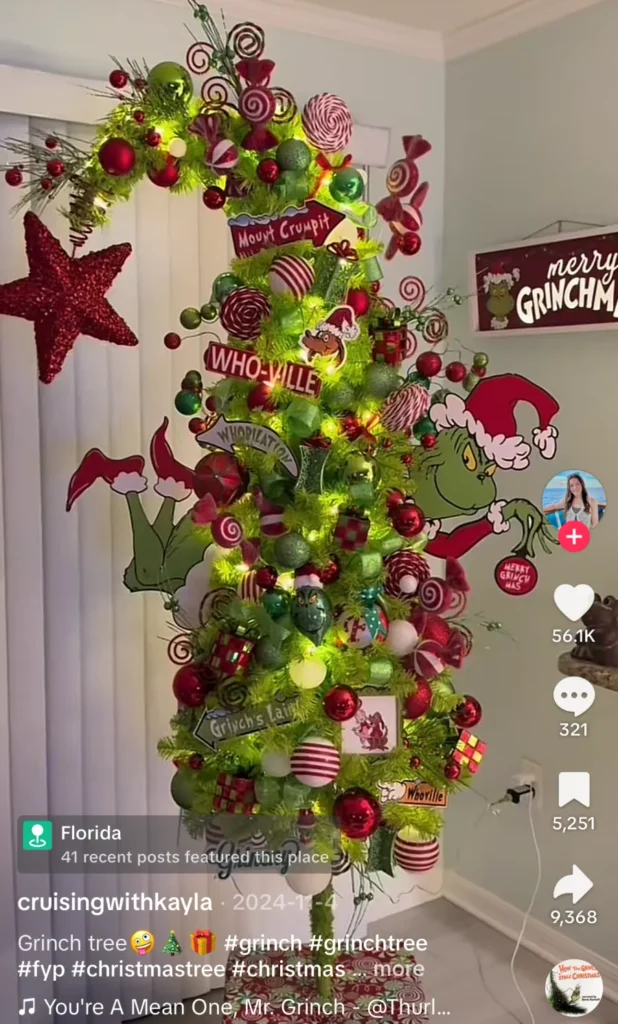This screenshot has width=618, height=1024.
Task: Expand the caption with more
Action: (398, 969)
